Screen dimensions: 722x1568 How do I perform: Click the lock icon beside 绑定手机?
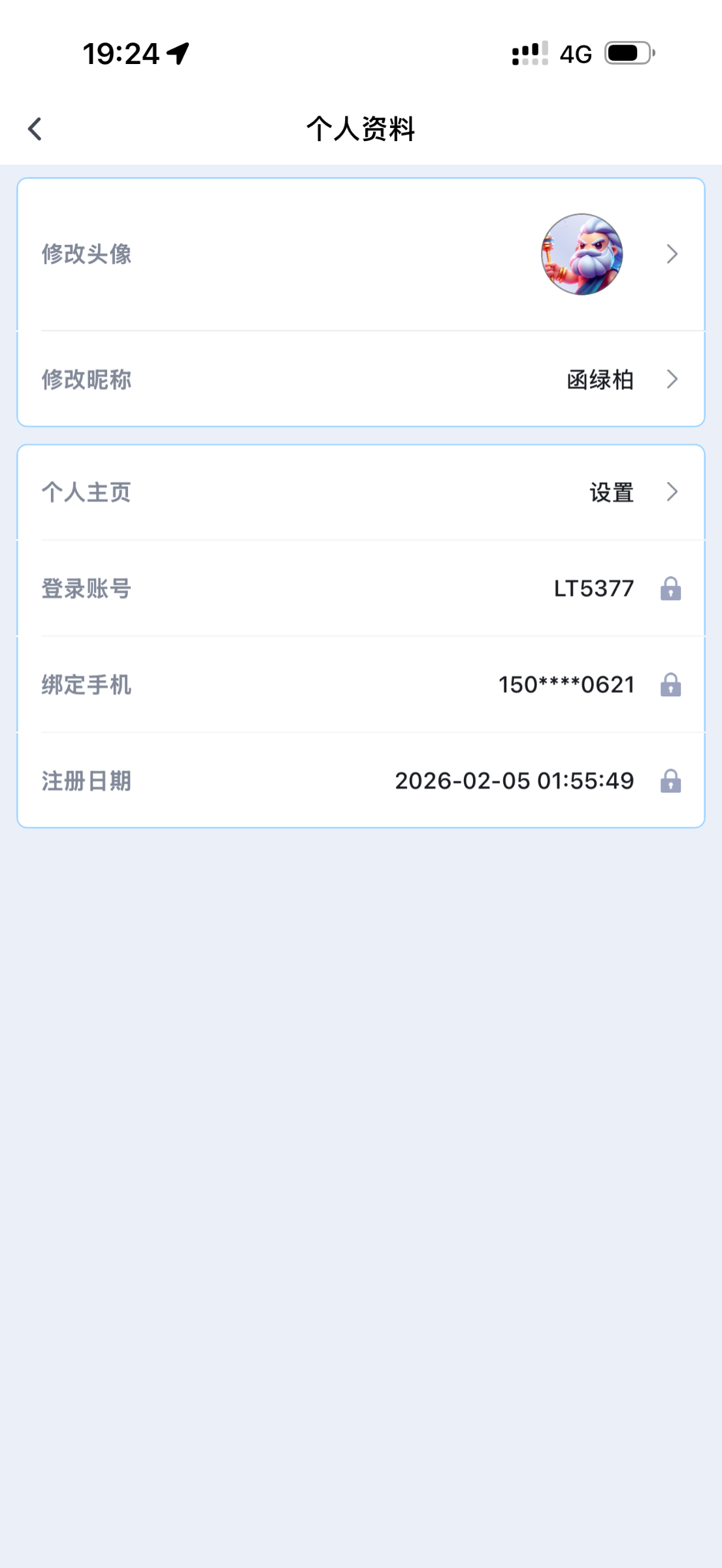670,685
